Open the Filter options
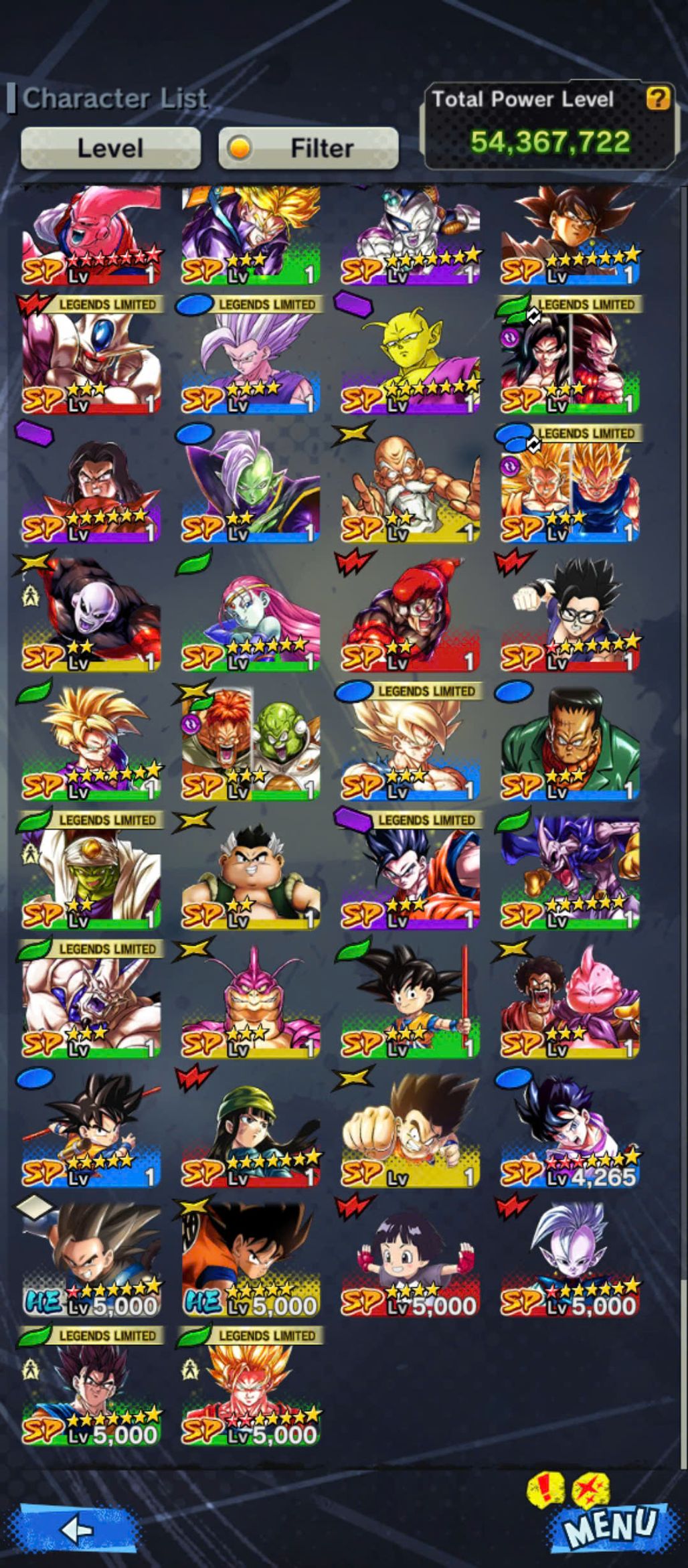This screenshot has width=688, height=1568. [309, 148]
